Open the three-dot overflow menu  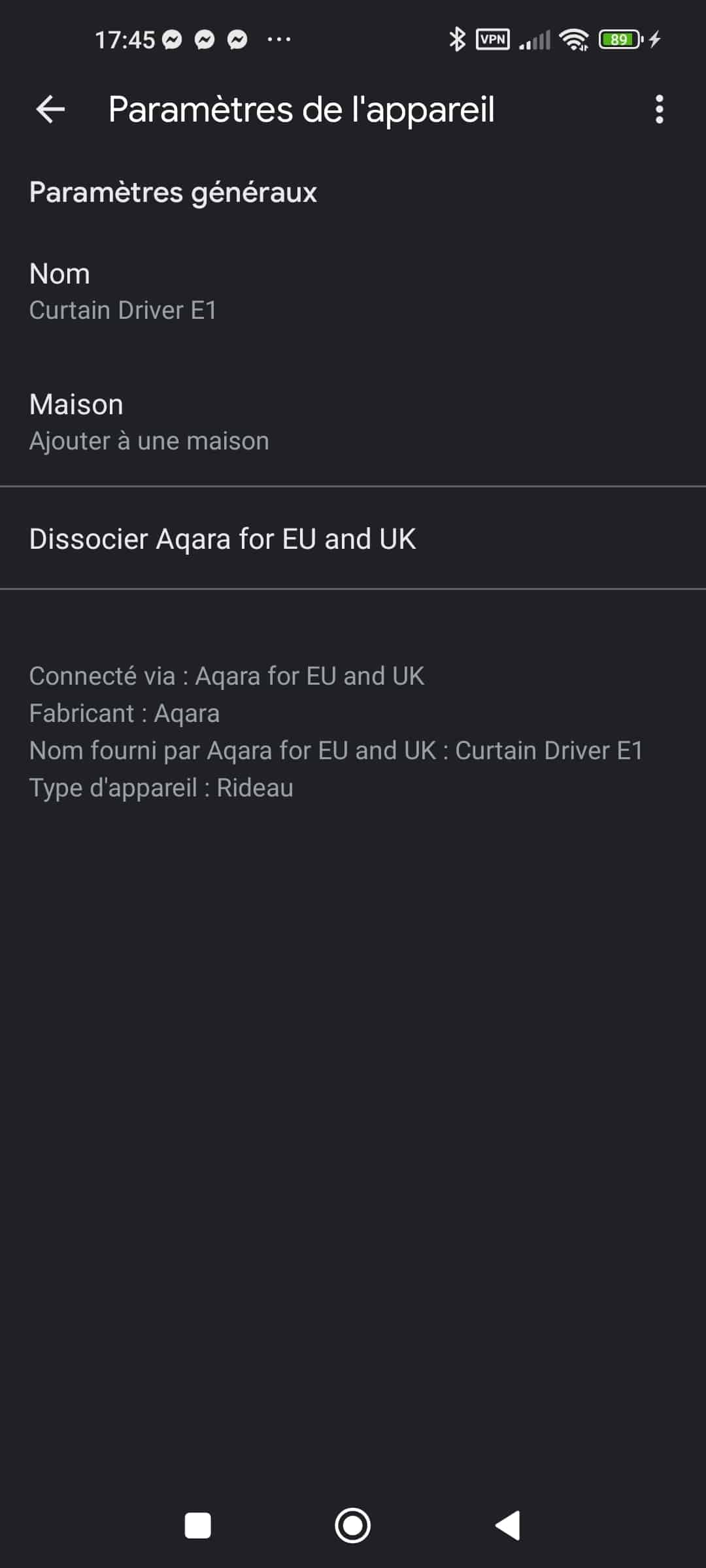pyautogui.click(x=659, y=109)
